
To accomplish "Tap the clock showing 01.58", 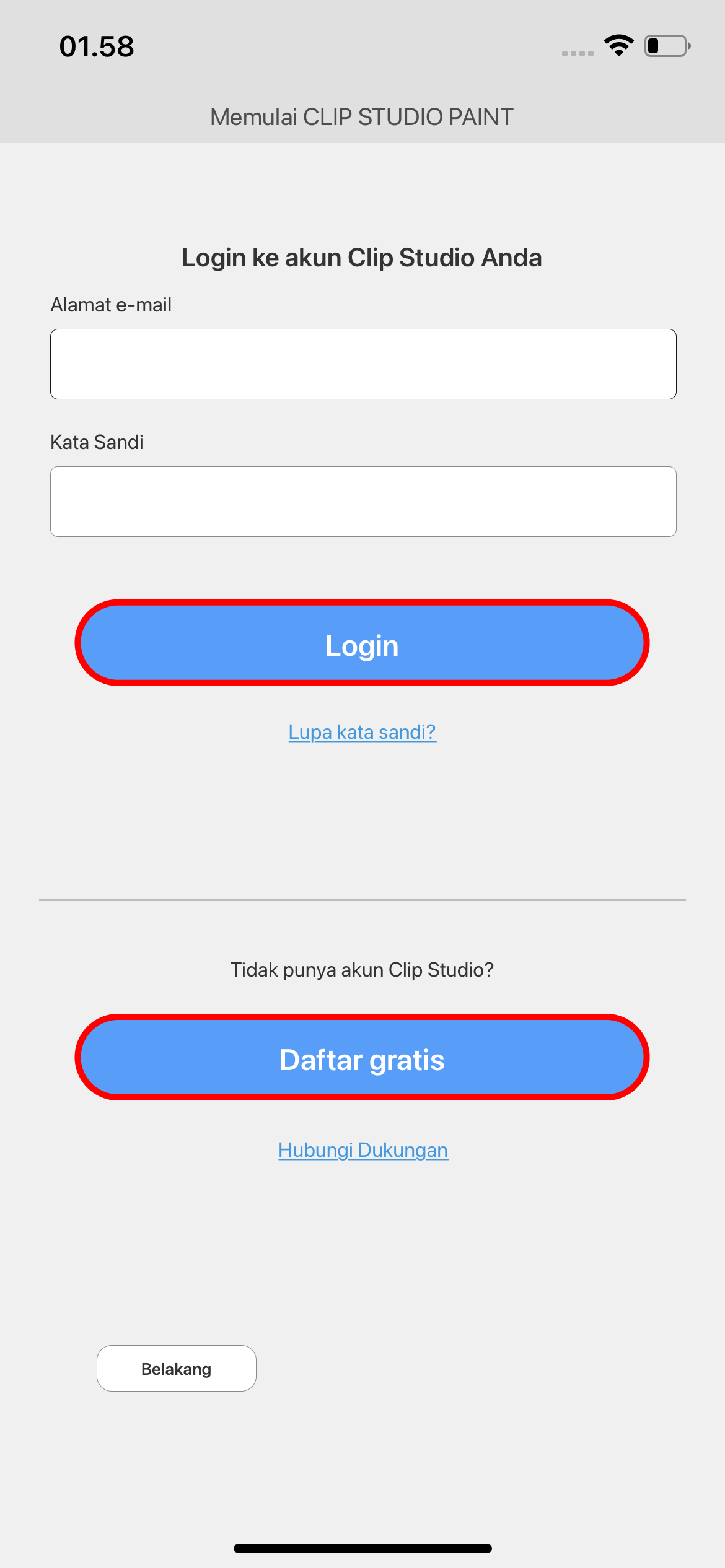I will coord(96,46).
